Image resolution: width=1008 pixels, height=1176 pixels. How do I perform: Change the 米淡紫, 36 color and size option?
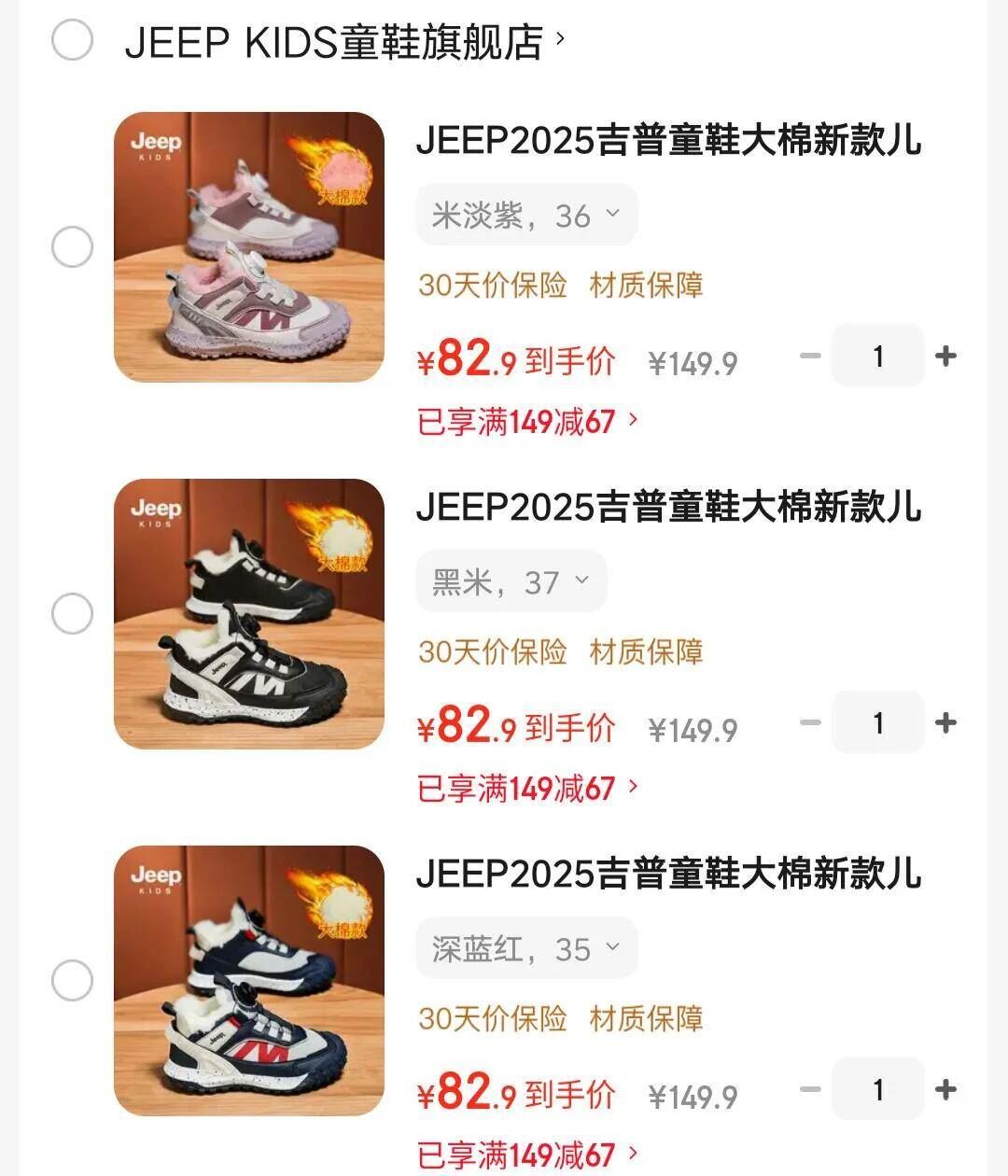pos(526,216)
